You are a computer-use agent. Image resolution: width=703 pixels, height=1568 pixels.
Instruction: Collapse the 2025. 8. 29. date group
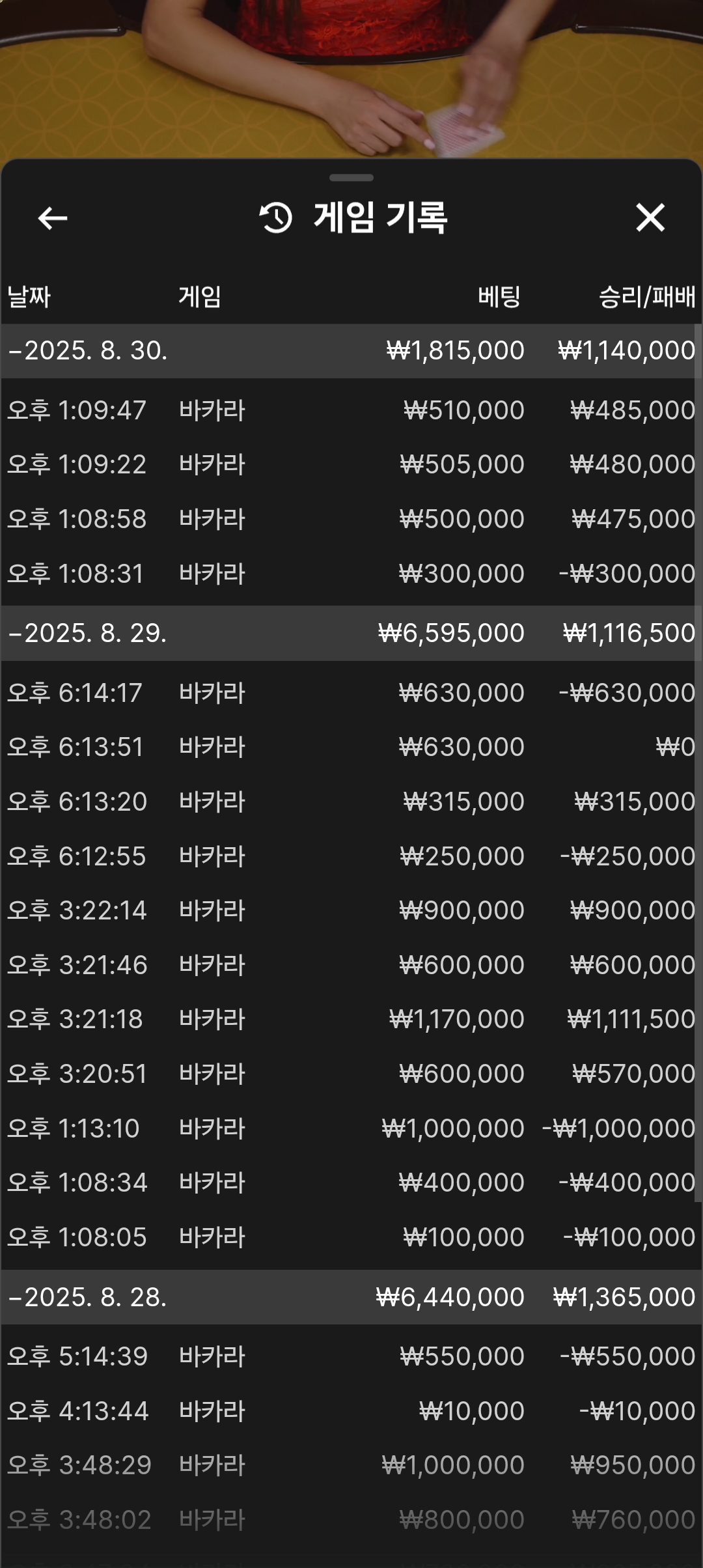(351, 633)
